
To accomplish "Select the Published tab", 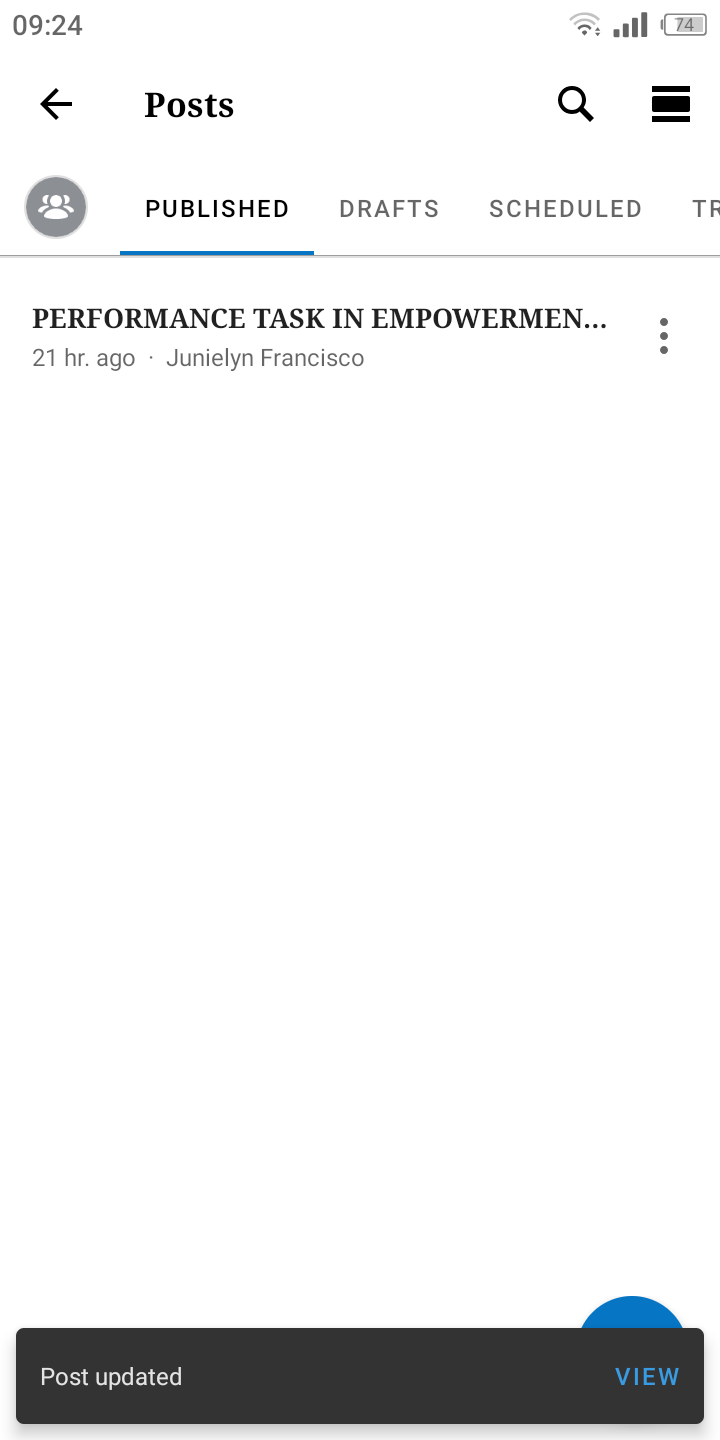I will click(x=217, y=209).
